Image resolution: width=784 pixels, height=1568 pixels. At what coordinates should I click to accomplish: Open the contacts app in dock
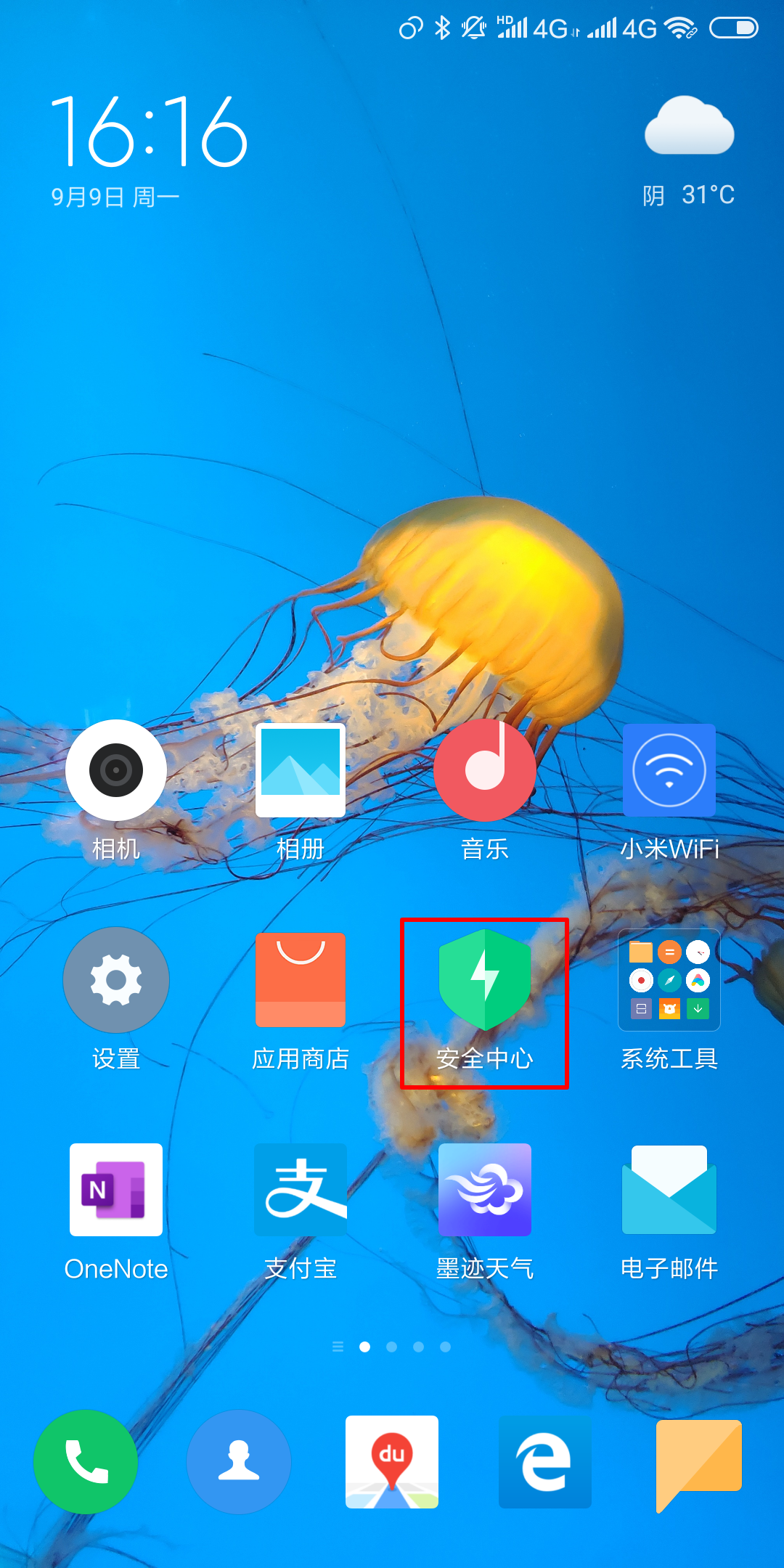pyautogui.click(x=239, y=1462)
